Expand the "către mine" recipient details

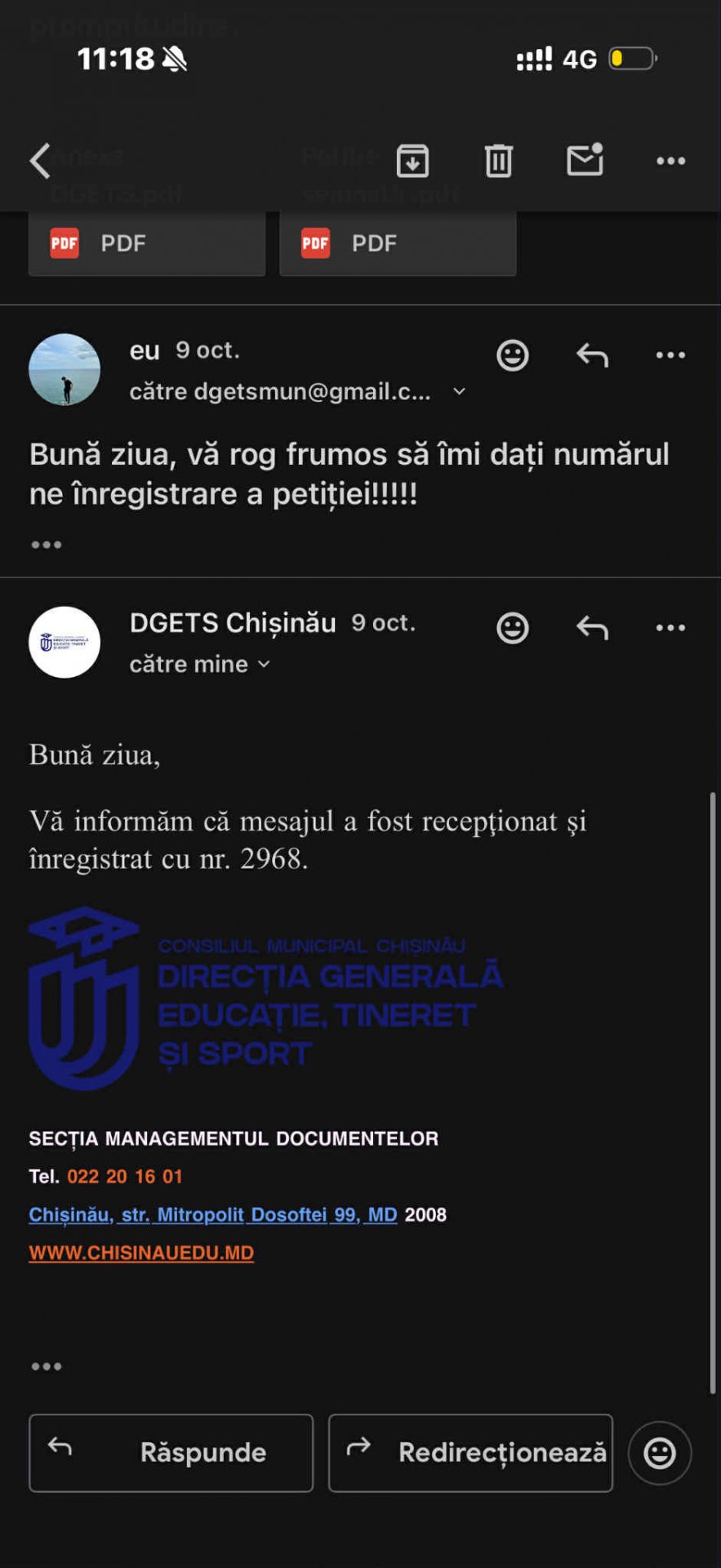(264, 665)
